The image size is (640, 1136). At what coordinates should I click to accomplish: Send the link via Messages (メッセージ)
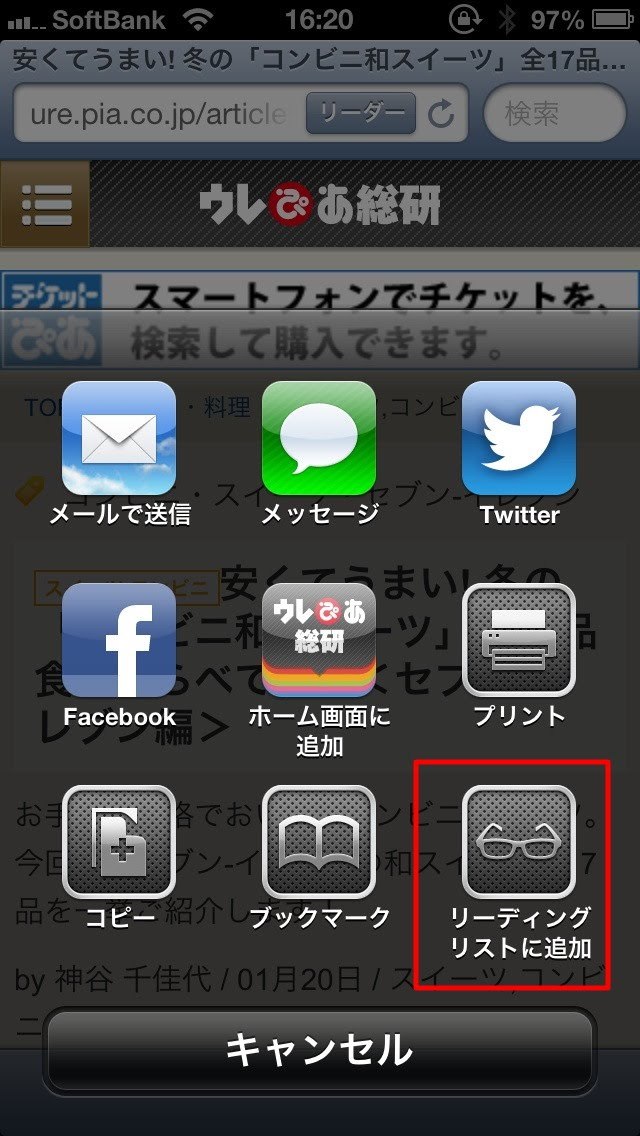pos(319,438)
